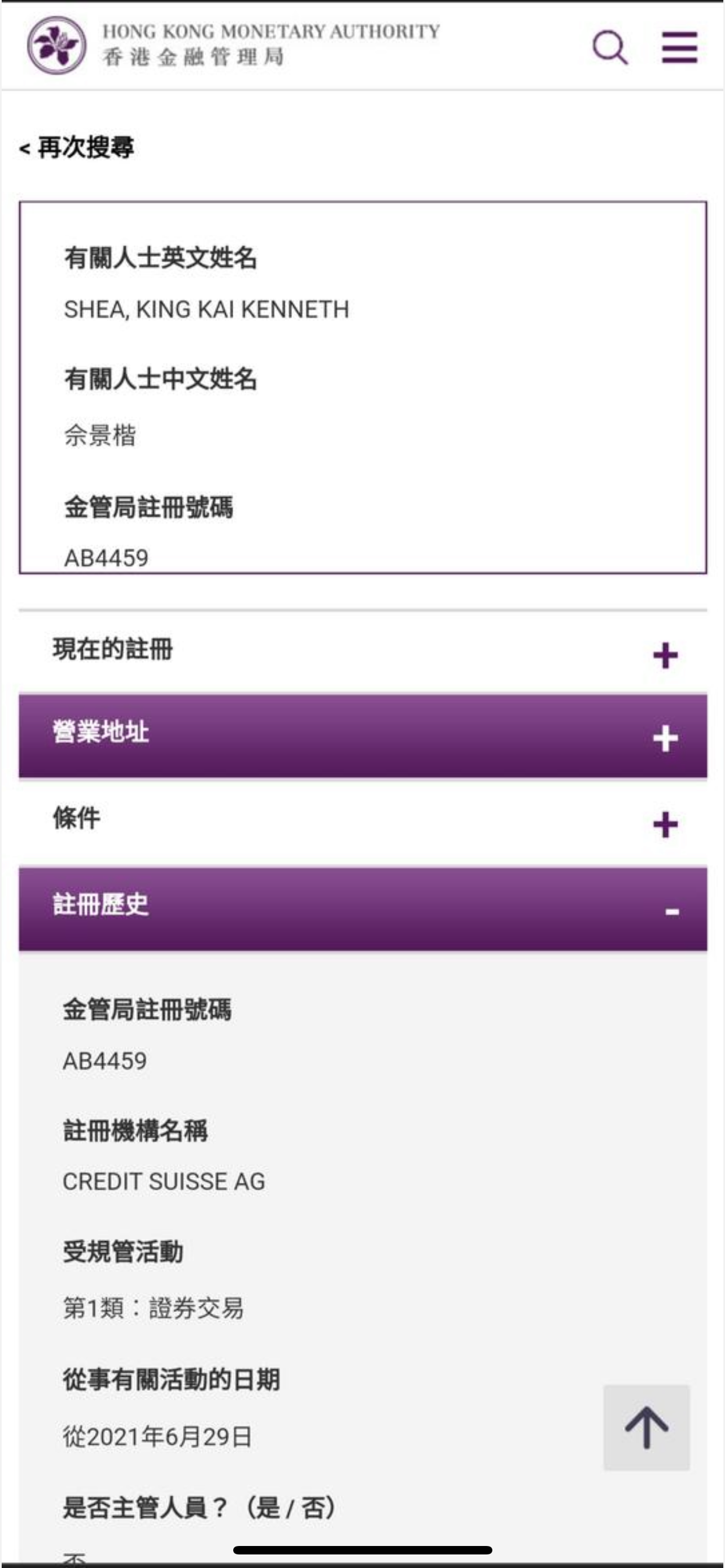Go back via 再次搜尋 link
Image resolution: width=725 pixels, height=1568 pixels.
[x=77, y=147]
